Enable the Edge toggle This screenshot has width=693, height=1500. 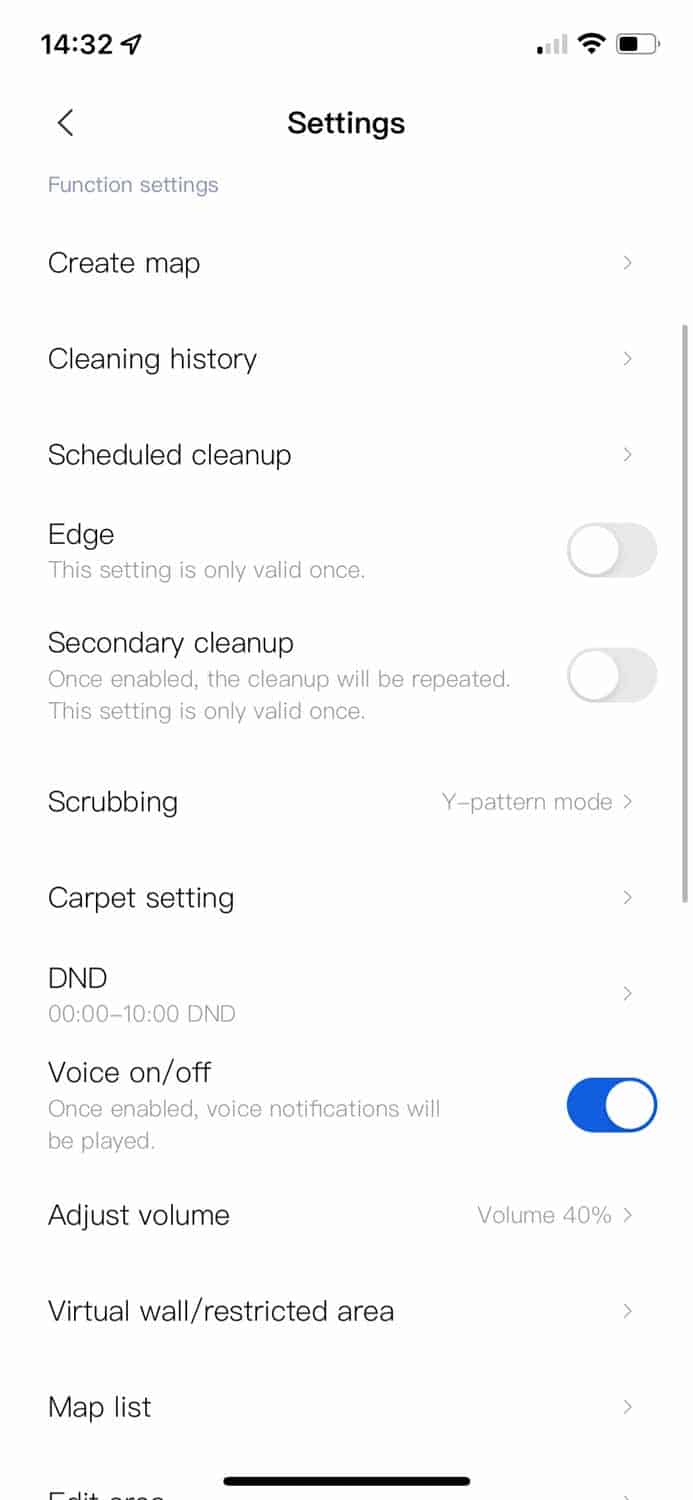pos(611,551)
